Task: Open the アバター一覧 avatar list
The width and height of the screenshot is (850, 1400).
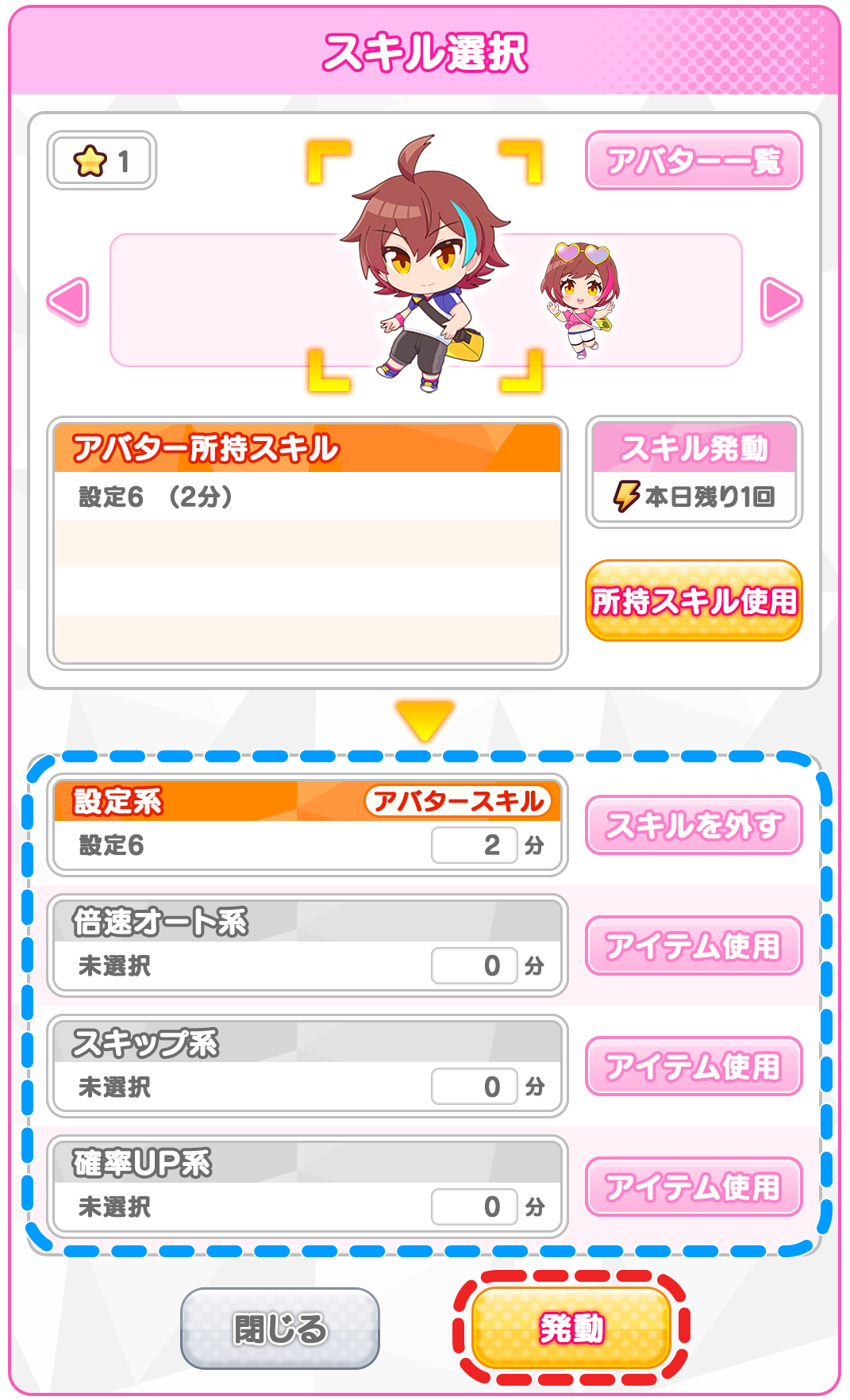Action: point(694,161)
